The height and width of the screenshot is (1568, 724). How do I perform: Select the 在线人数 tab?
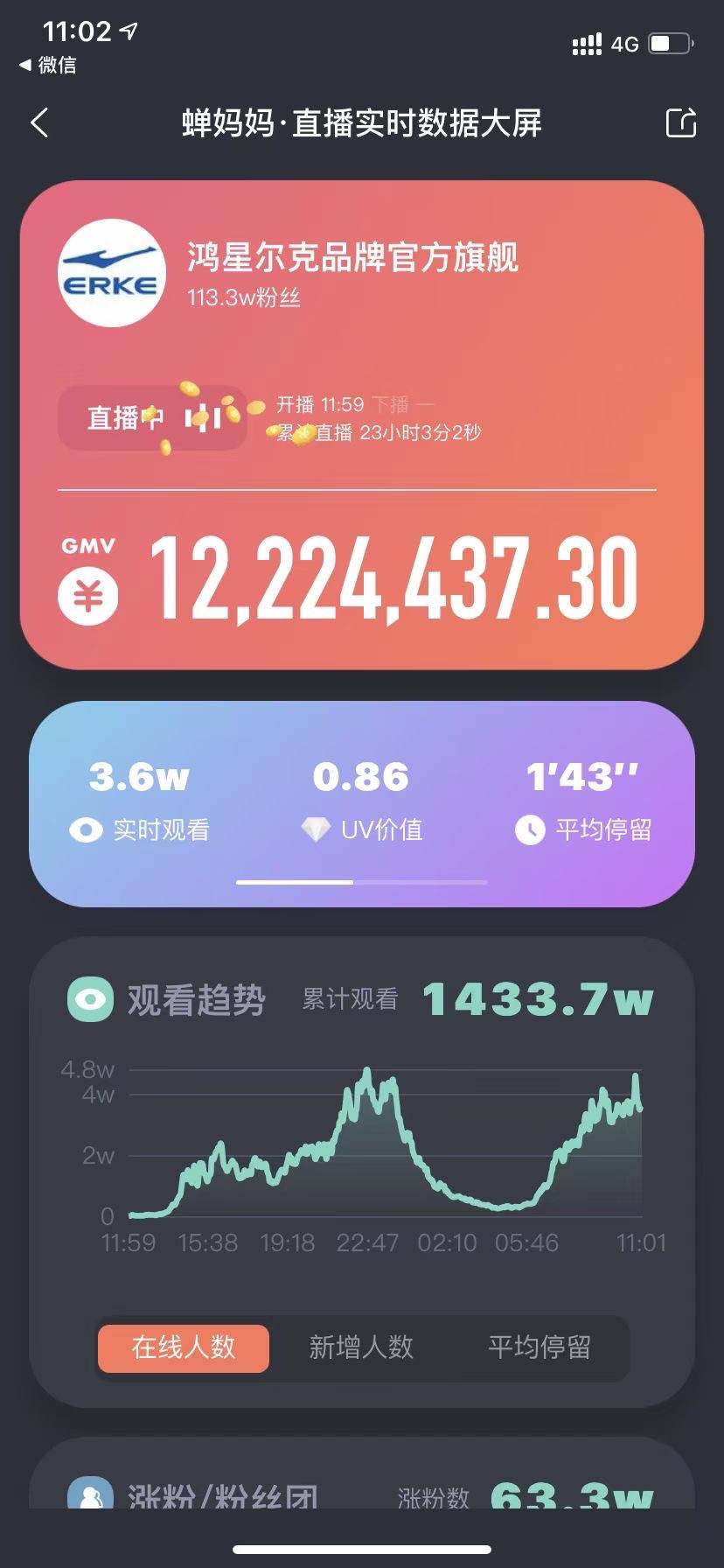[184, 1347]
